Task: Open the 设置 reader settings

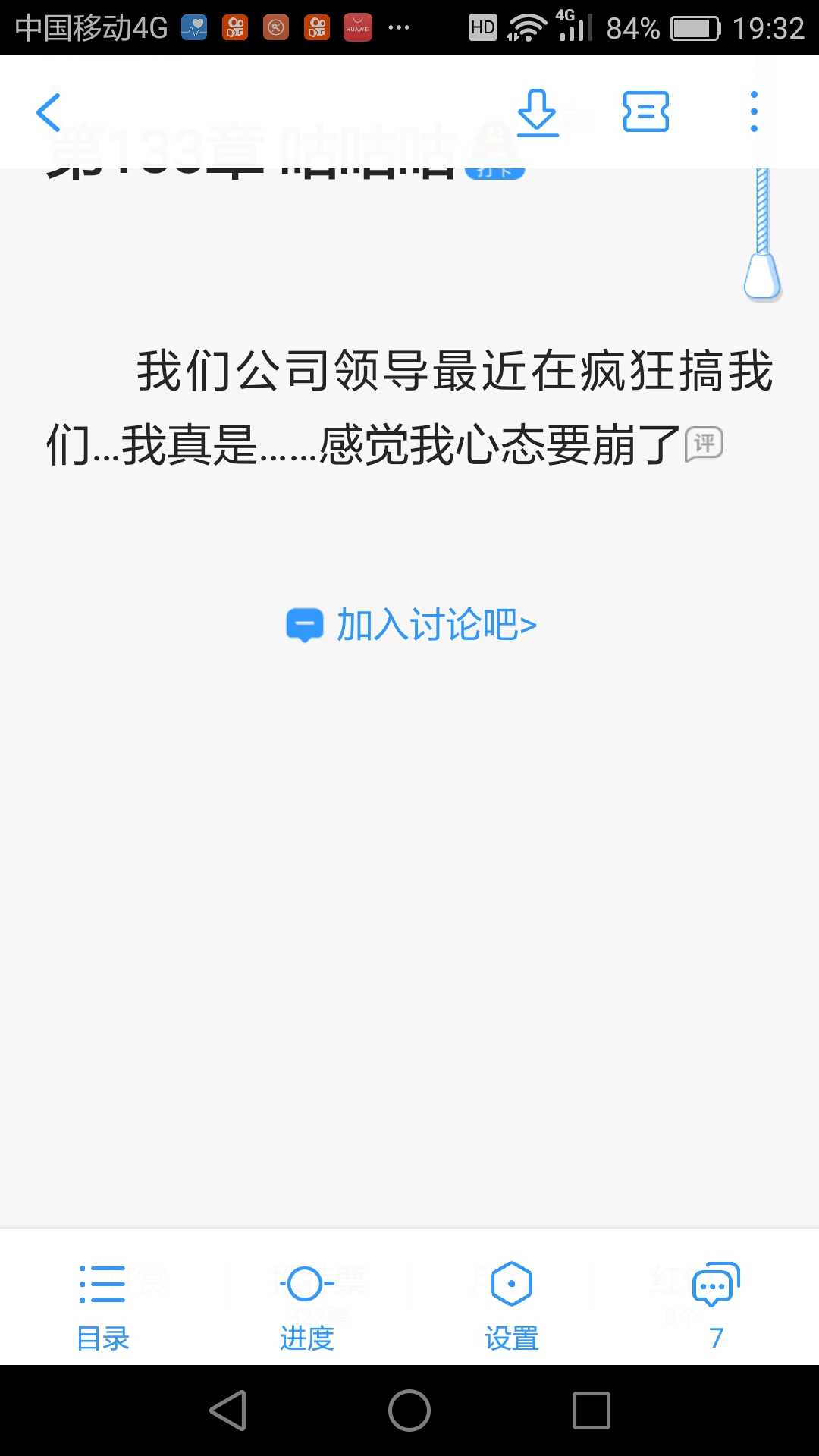Action: click(x=512, y=1306)
